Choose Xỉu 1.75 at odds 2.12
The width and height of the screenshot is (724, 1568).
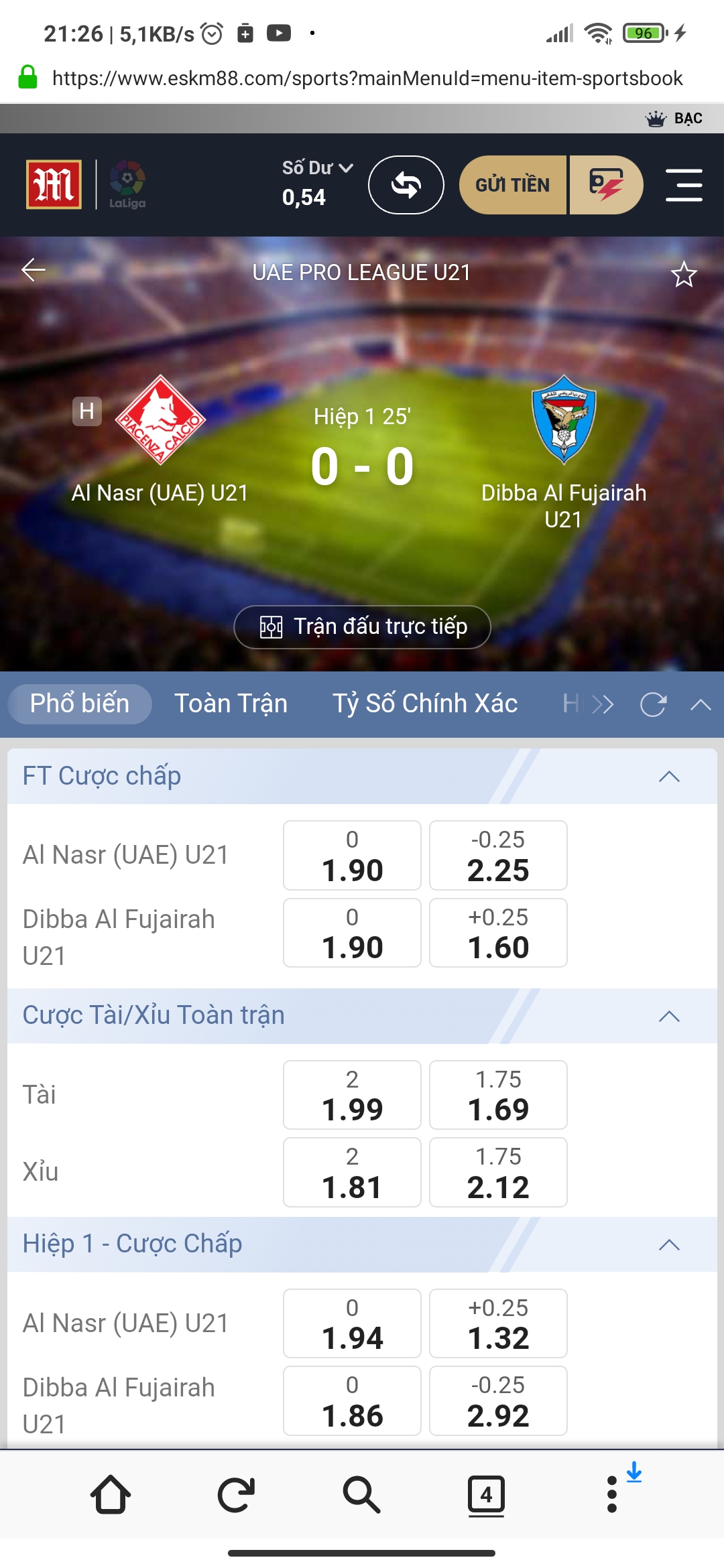[x=498, y=1173]
